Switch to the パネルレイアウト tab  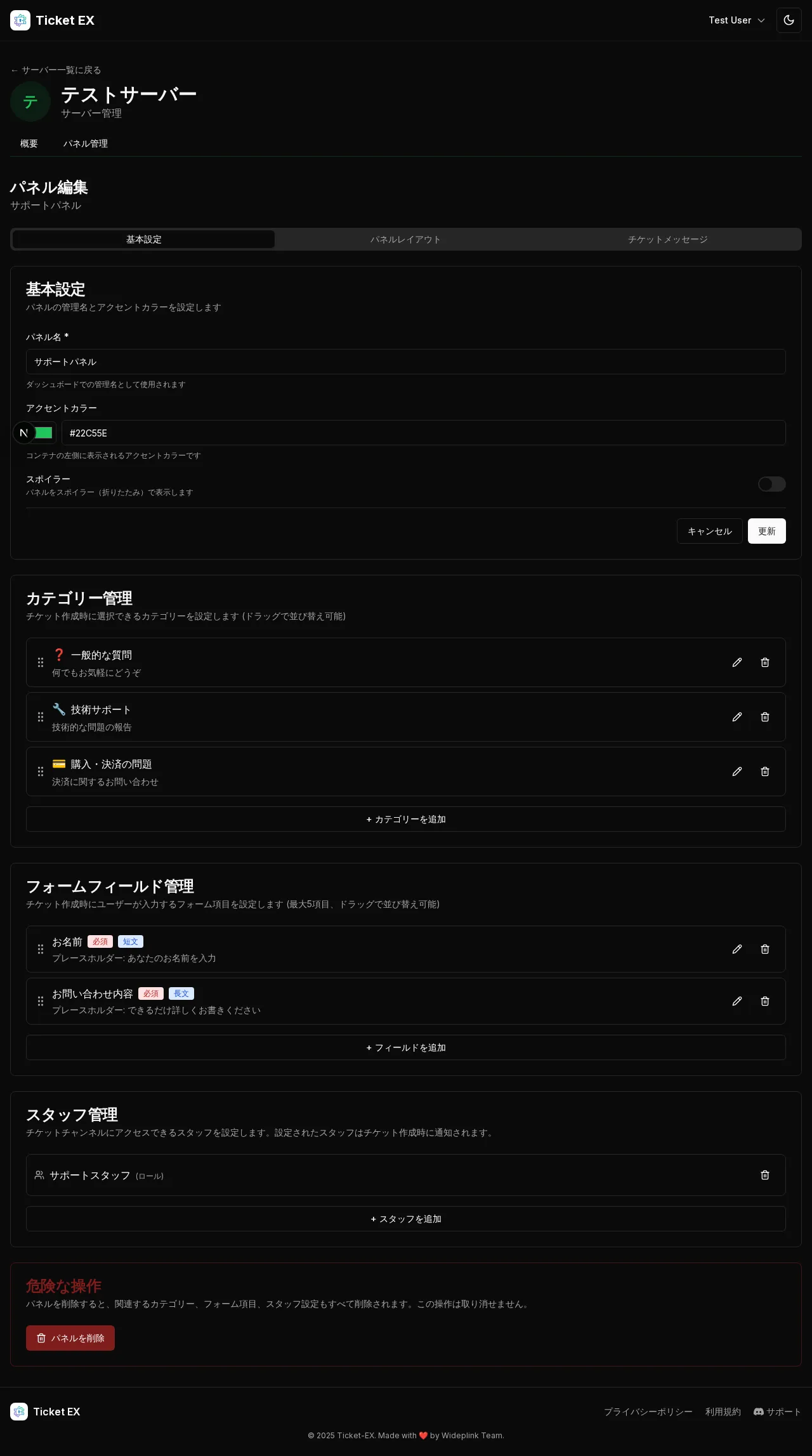(405, 239)
